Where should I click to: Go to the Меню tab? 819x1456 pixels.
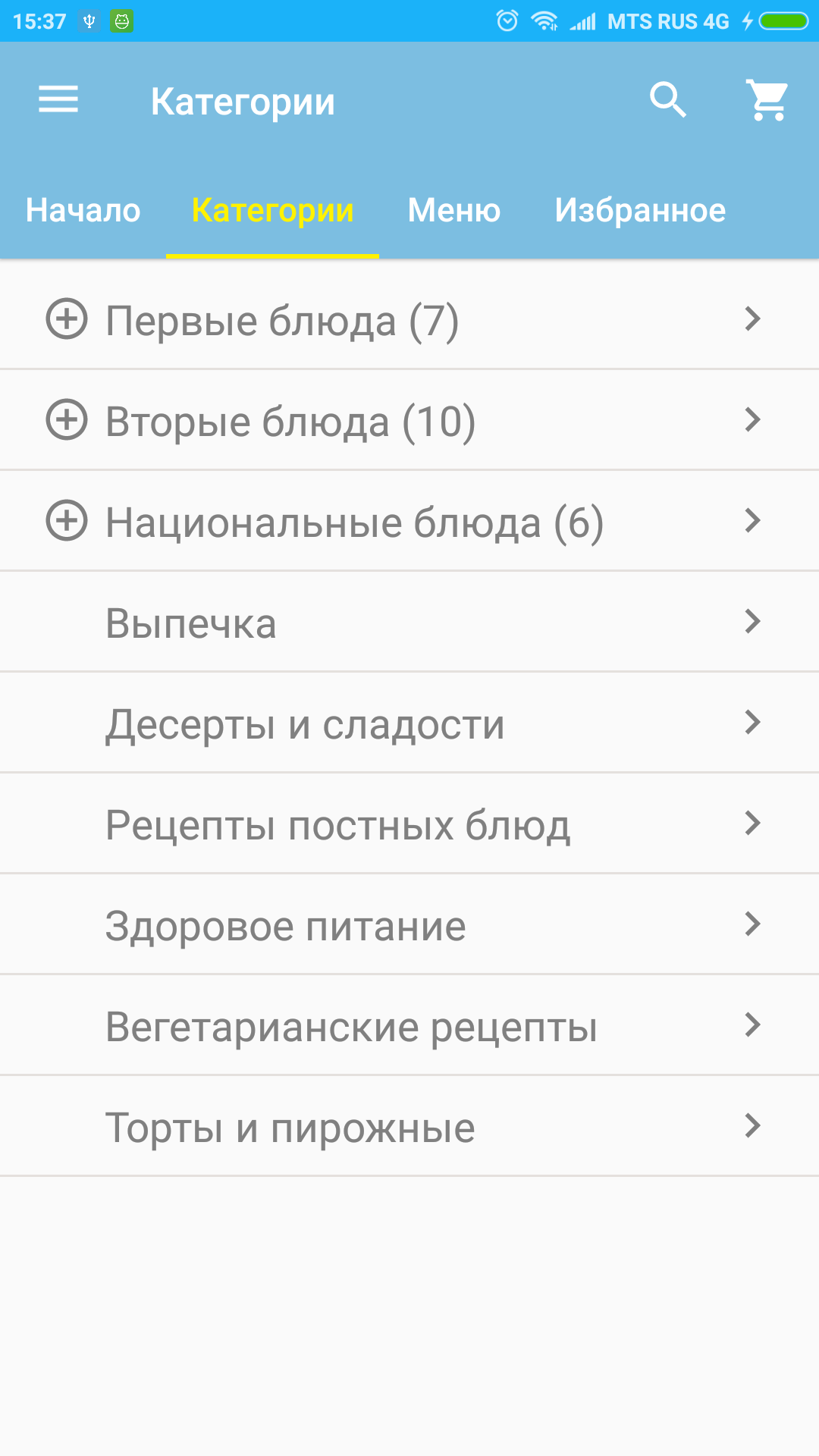[453, 210]
